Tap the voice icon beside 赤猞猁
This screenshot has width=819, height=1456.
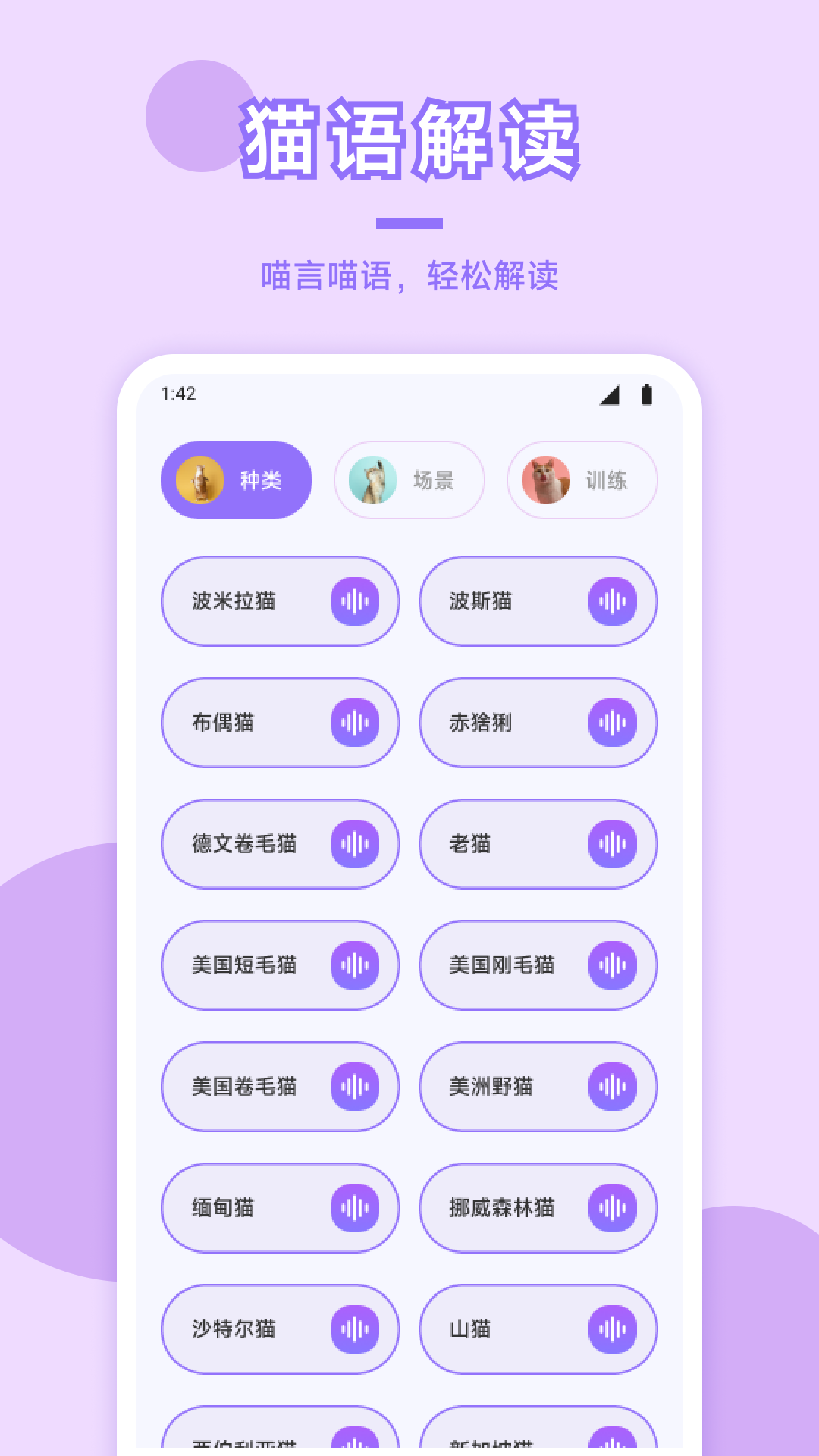(x=613, y=723)
